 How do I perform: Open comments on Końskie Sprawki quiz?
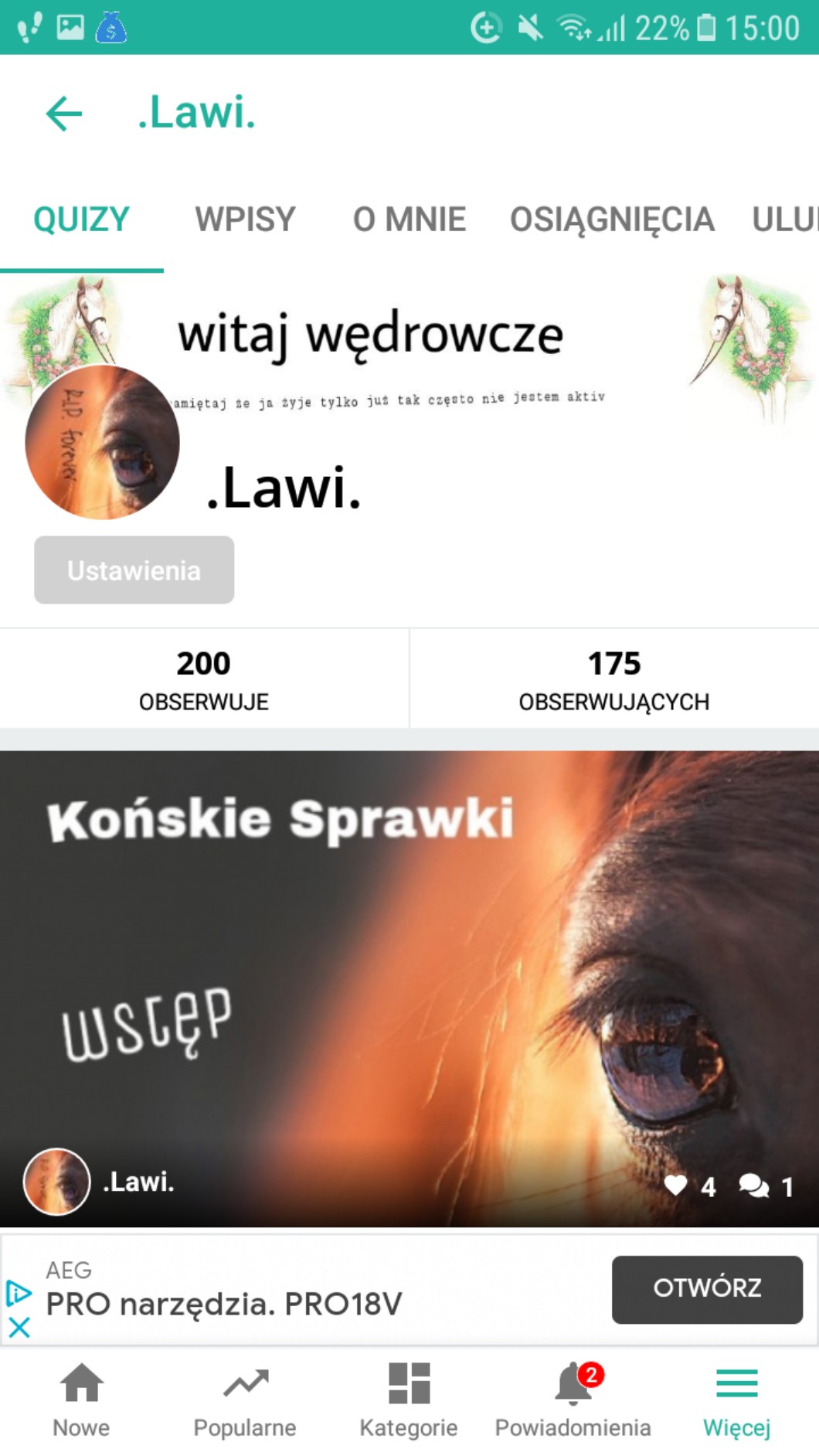753,1185
